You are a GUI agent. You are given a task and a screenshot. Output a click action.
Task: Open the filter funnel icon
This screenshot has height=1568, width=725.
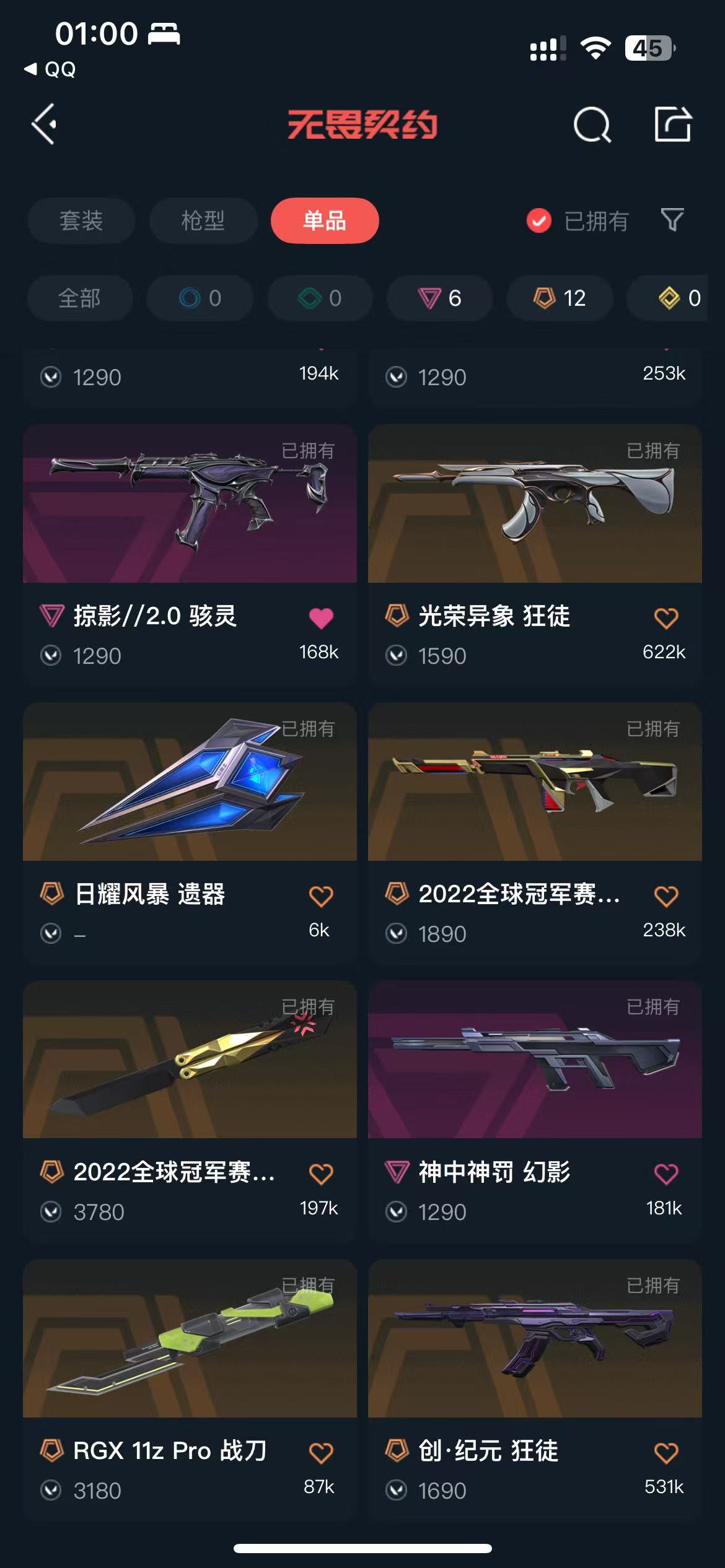(x=672, y=220)
